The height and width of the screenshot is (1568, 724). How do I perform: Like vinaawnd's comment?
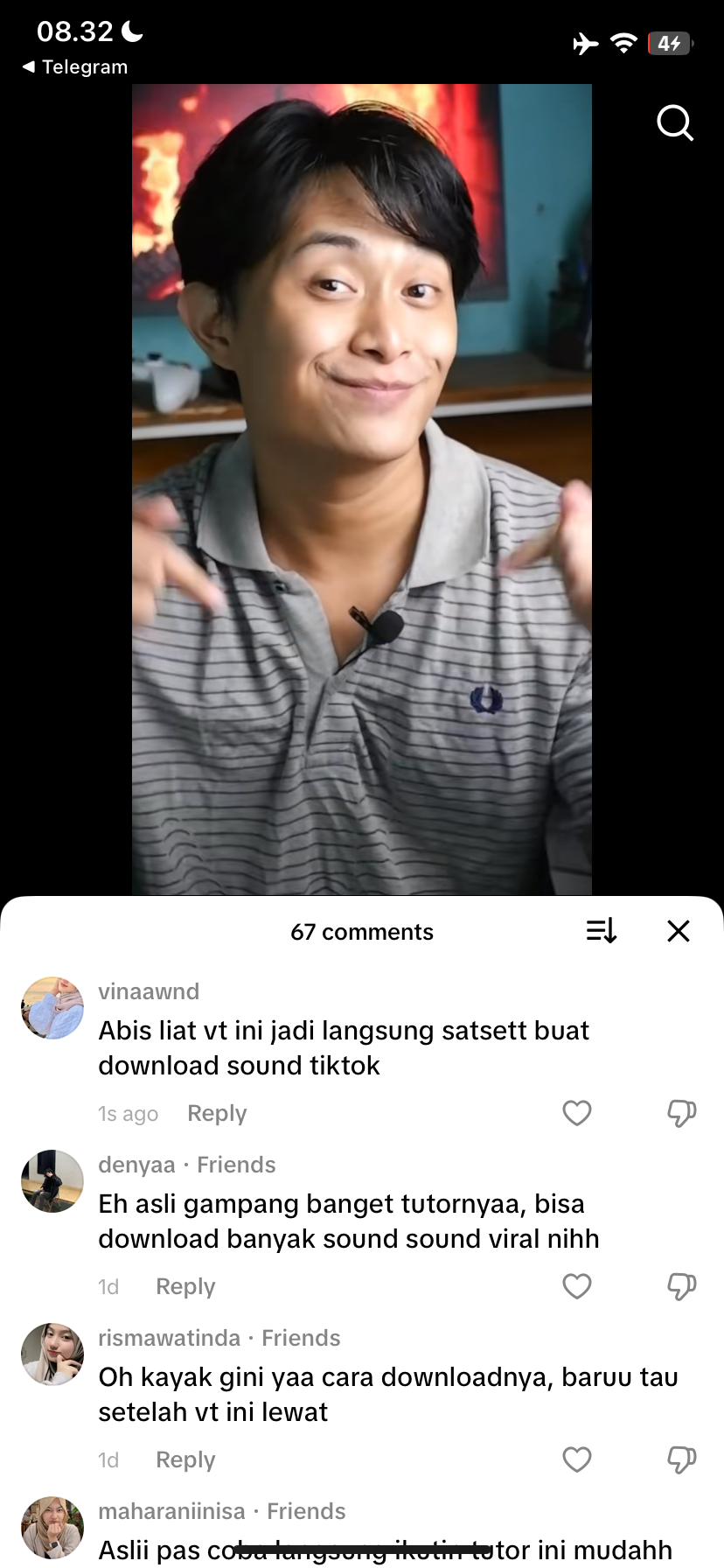coord(577,1113)
